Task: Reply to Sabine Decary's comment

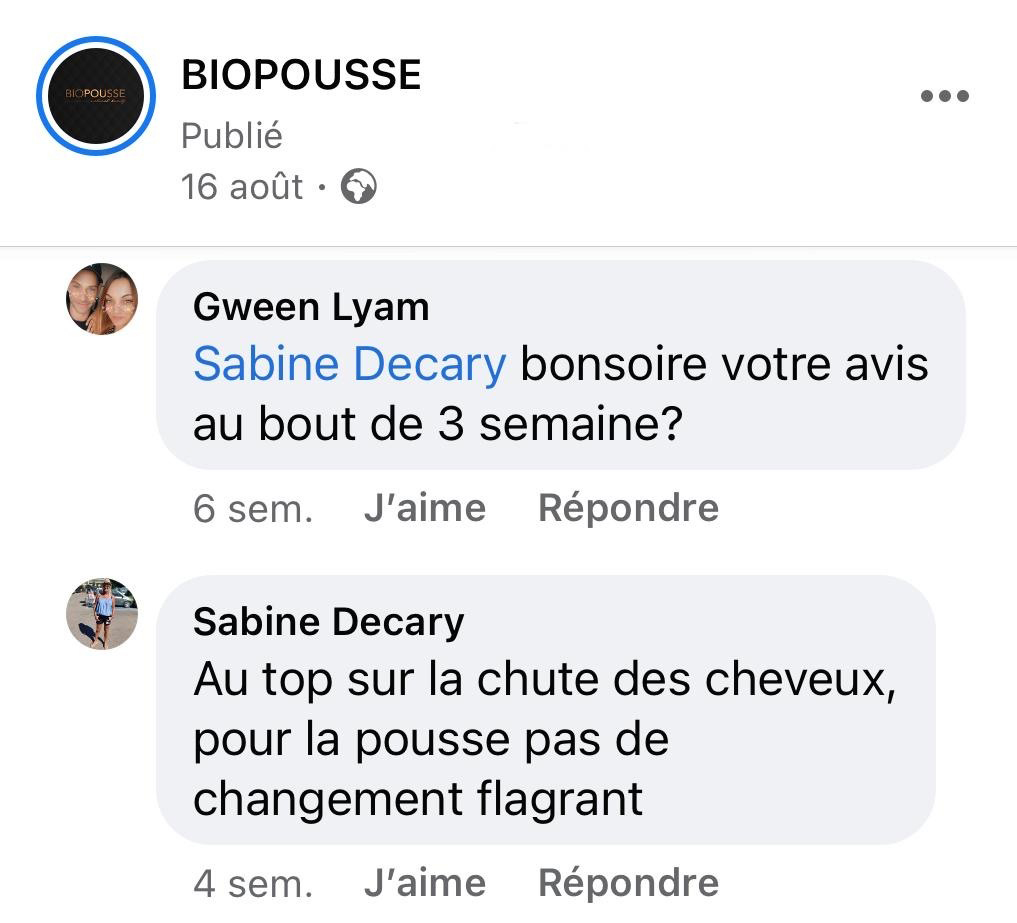Action: (x=628, y=883)
